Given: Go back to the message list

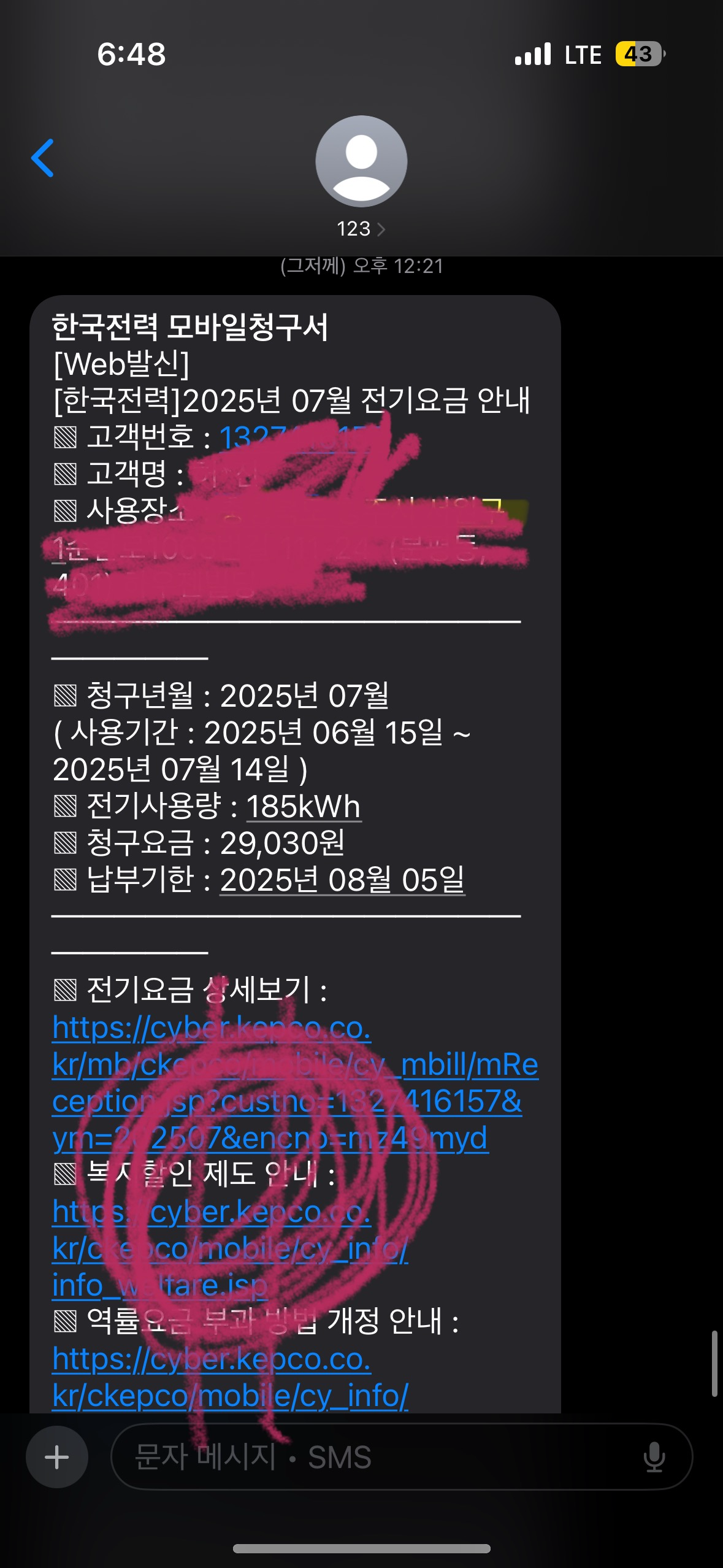Looking at the screenshot, I should click(43, 158).
